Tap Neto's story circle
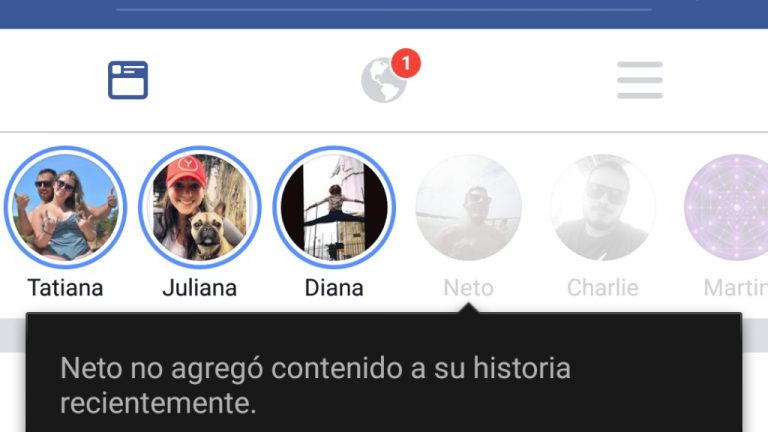 pos(468,208)
